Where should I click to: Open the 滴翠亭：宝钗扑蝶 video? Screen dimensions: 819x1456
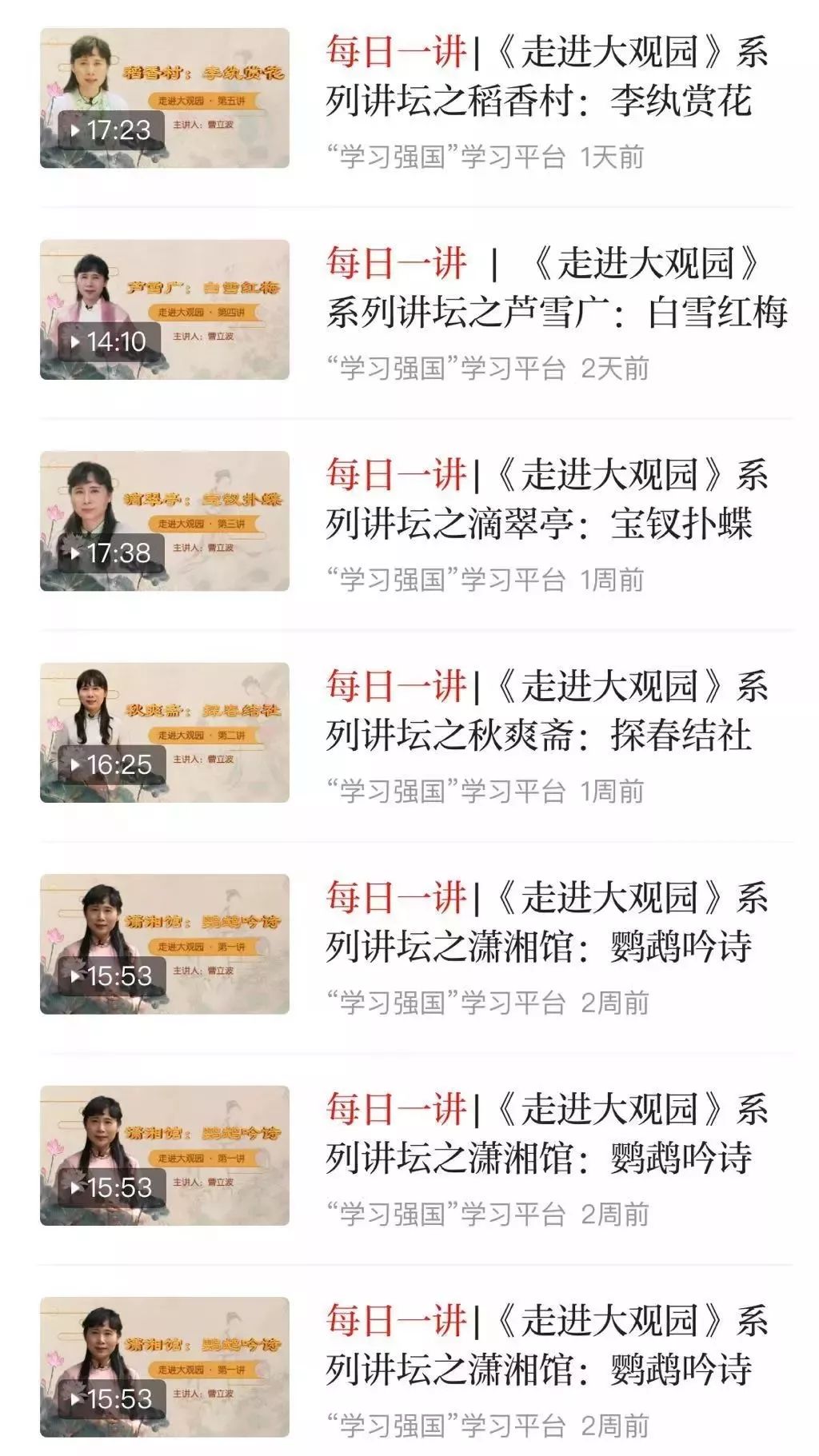tap(164, 521)
